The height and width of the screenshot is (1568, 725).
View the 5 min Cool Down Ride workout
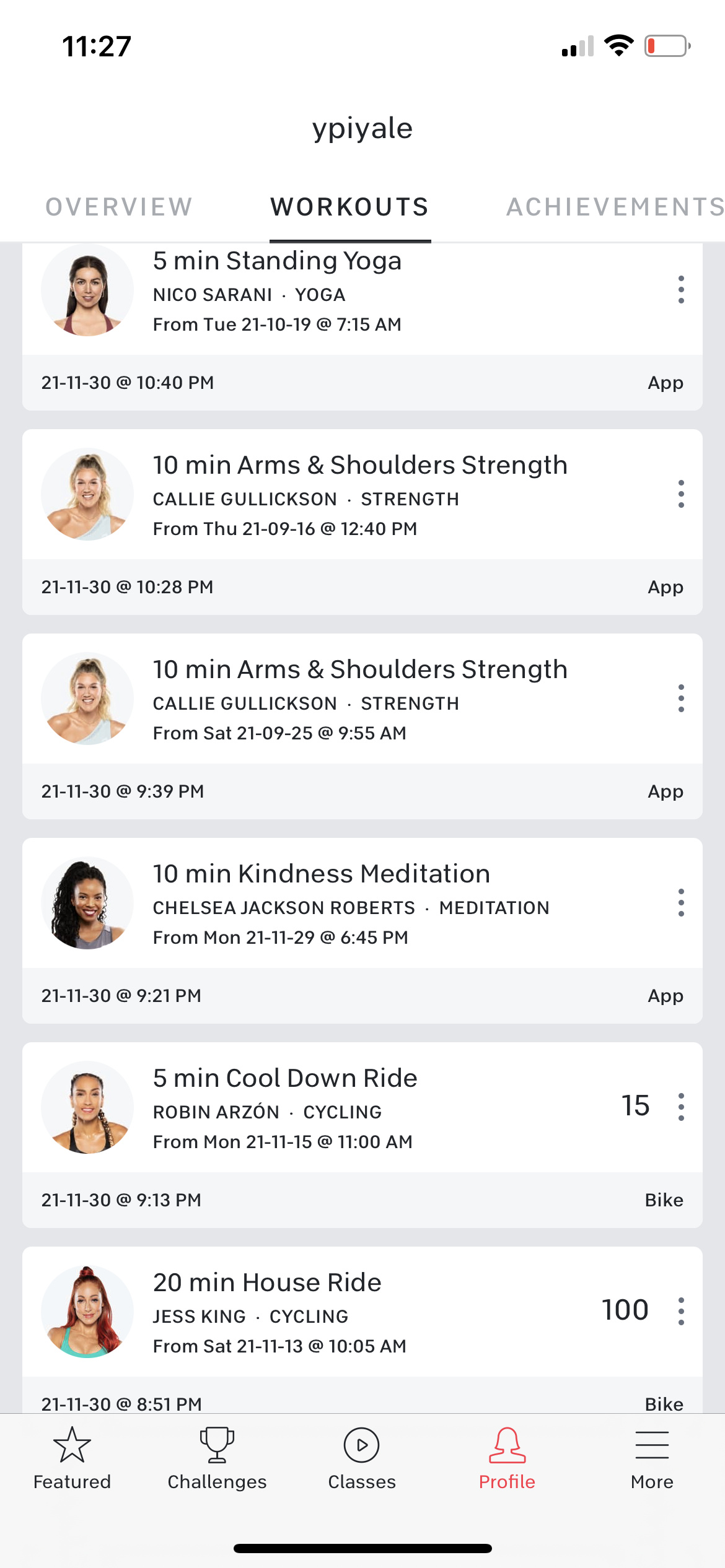coord(285,1079)
